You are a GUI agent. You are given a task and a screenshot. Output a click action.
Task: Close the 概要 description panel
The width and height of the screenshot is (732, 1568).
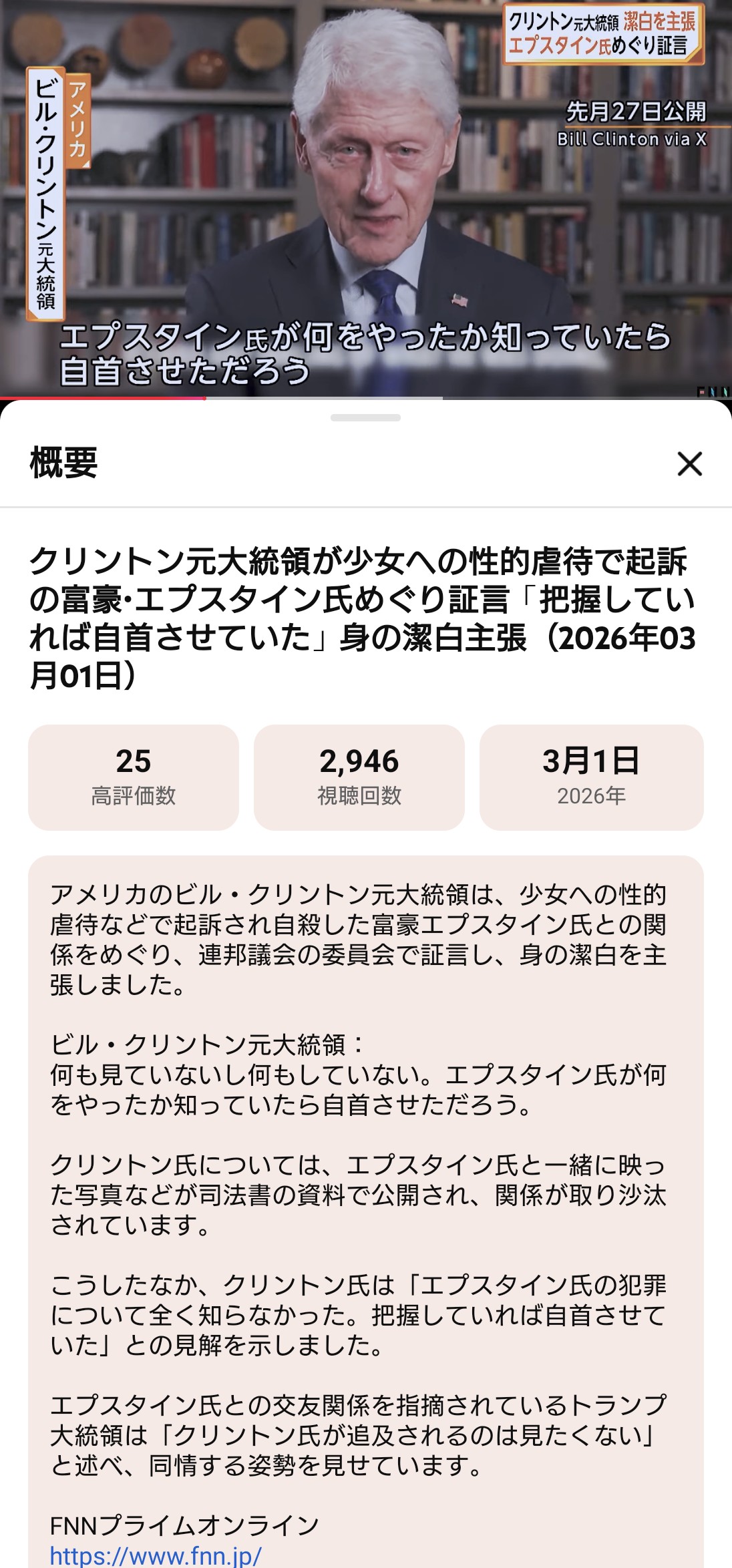click(689, 463)
